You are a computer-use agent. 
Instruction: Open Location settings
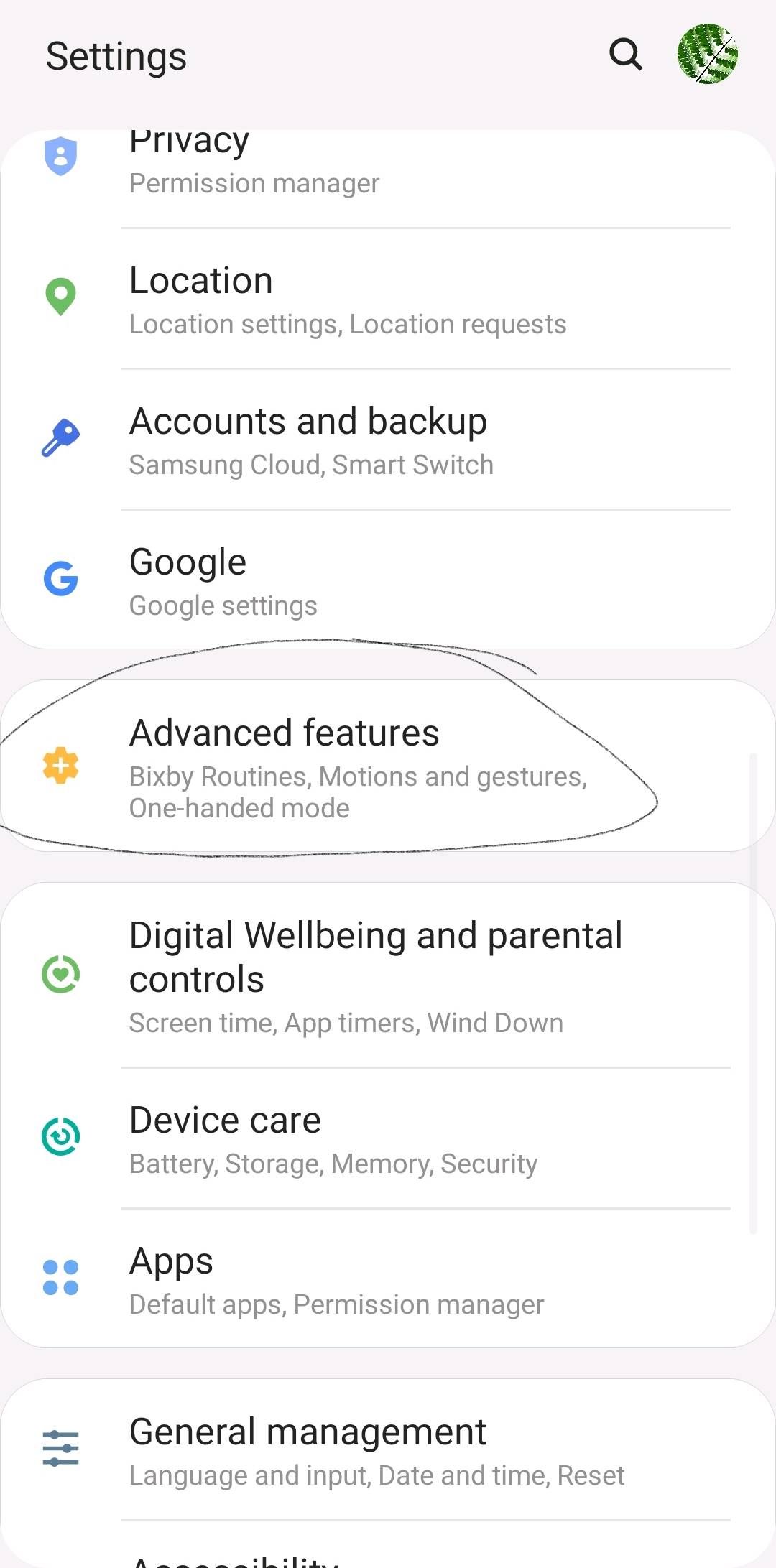(388, 300)
